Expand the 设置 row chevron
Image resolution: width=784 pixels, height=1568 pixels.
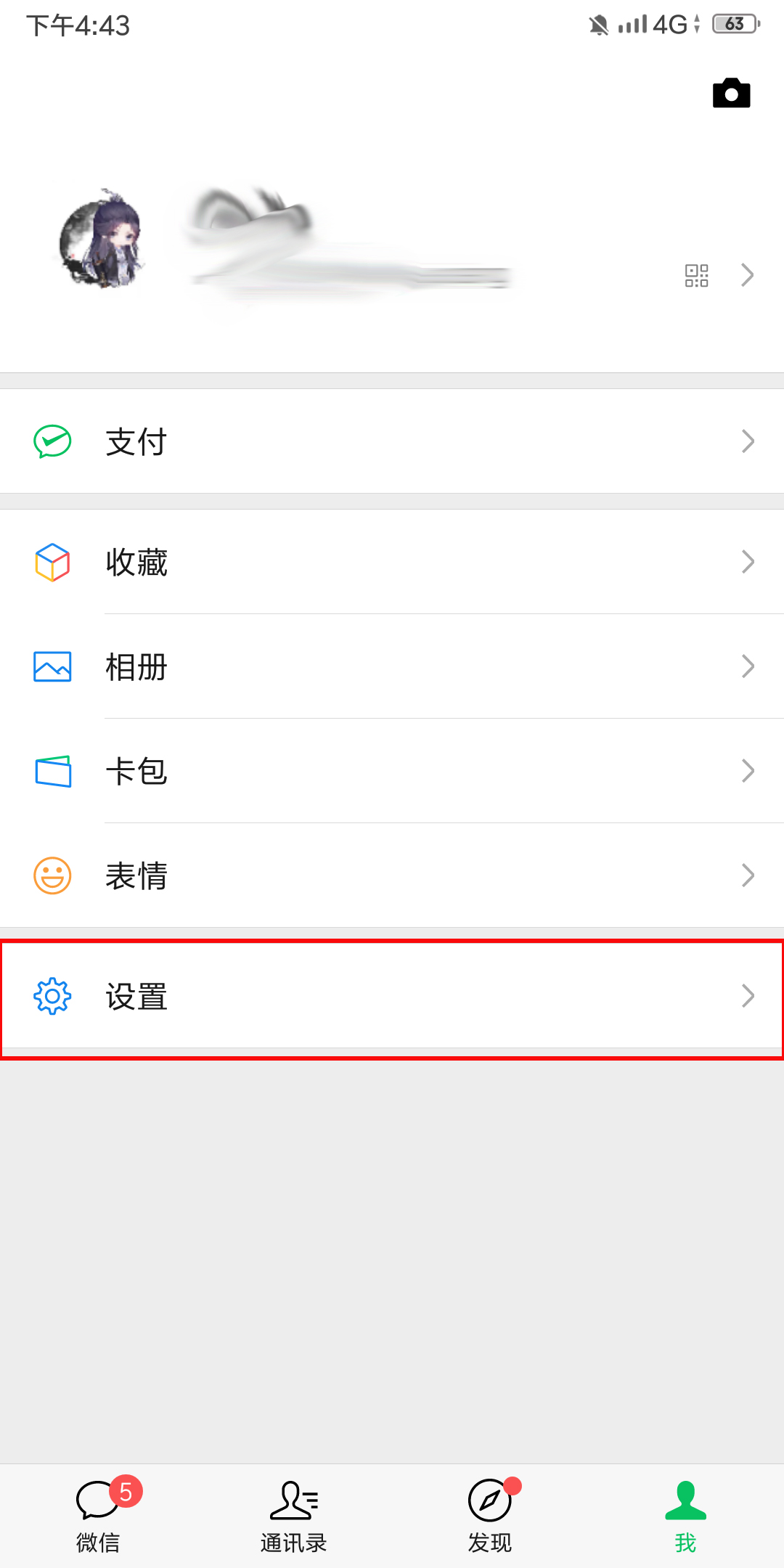pyautogui.click(x=748, y=997)
